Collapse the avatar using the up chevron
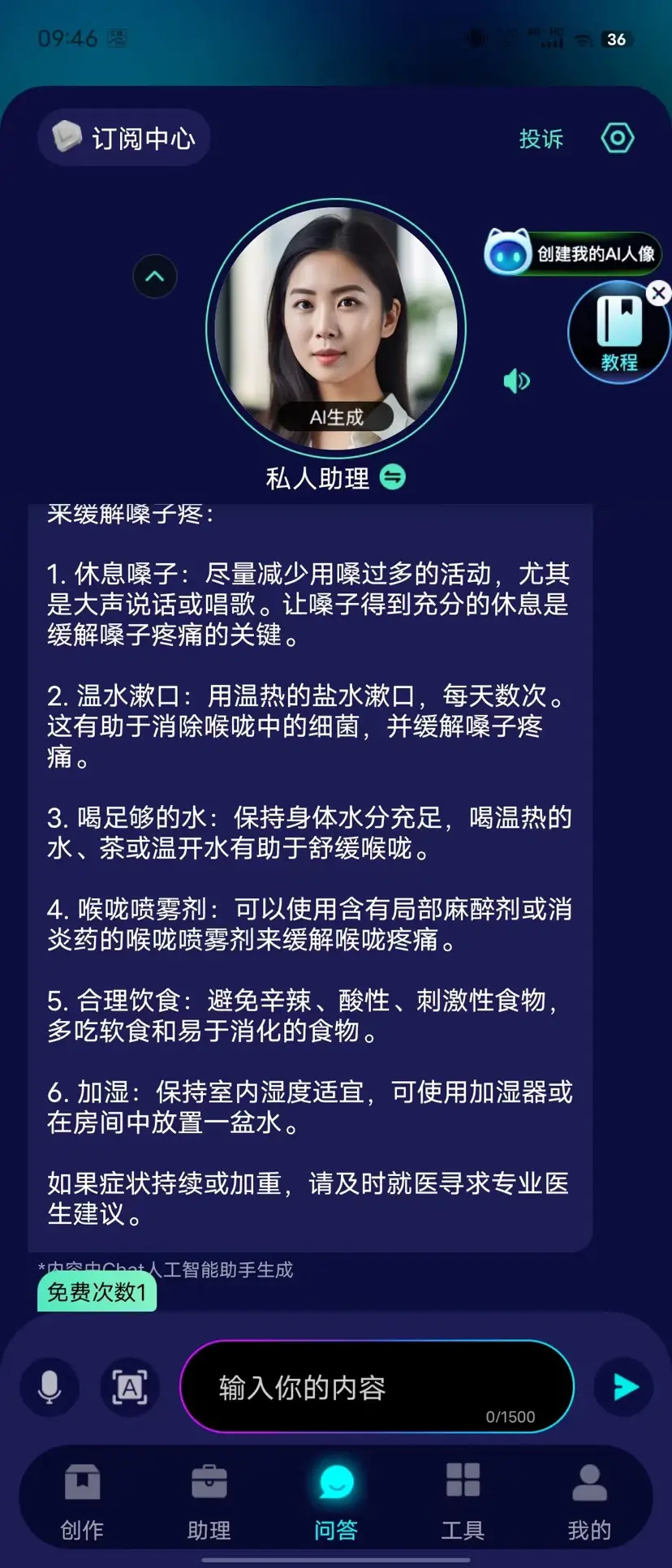Screen dimensions: 672x1568 [x=154, y=277]
